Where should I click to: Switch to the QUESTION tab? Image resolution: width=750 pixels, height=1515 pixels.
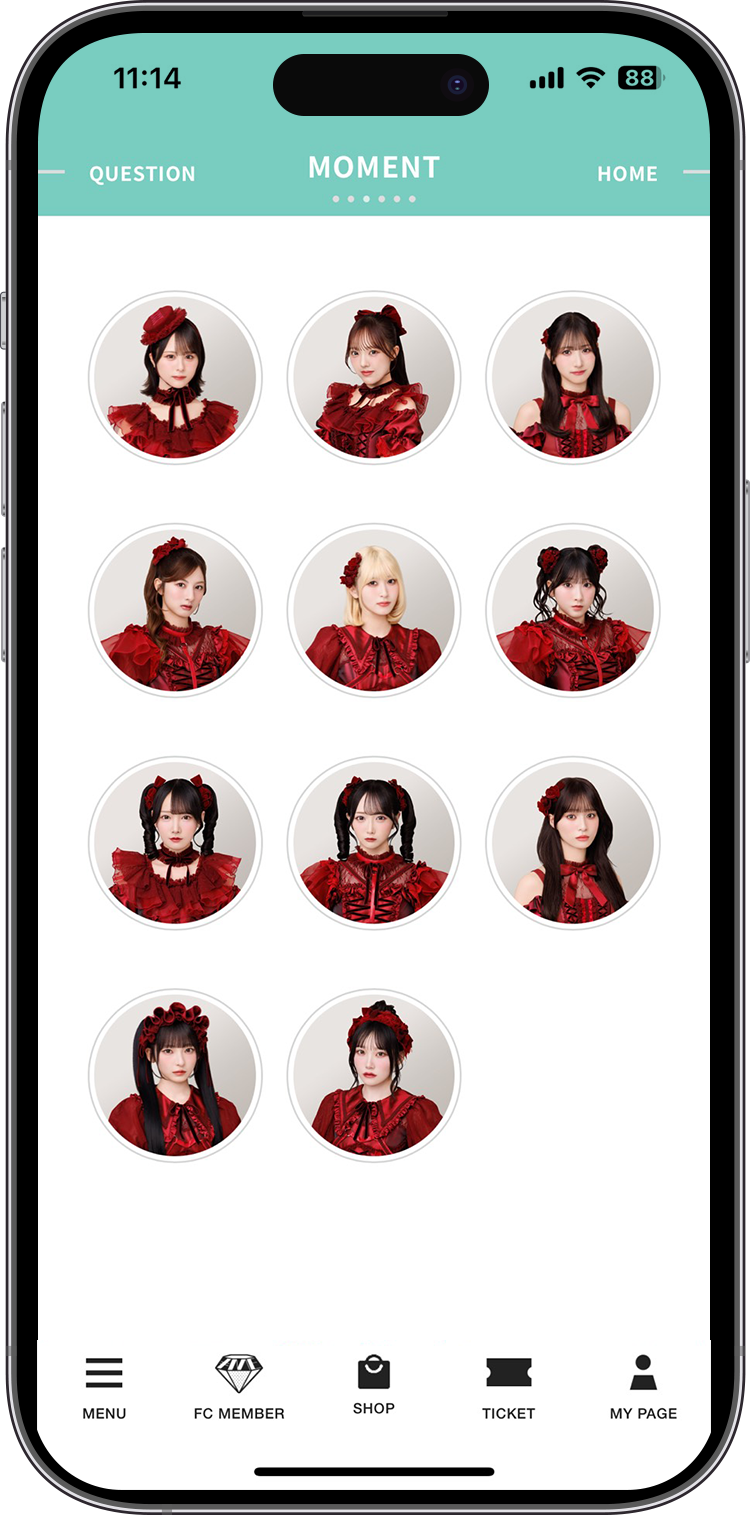[x=142, y=174]
